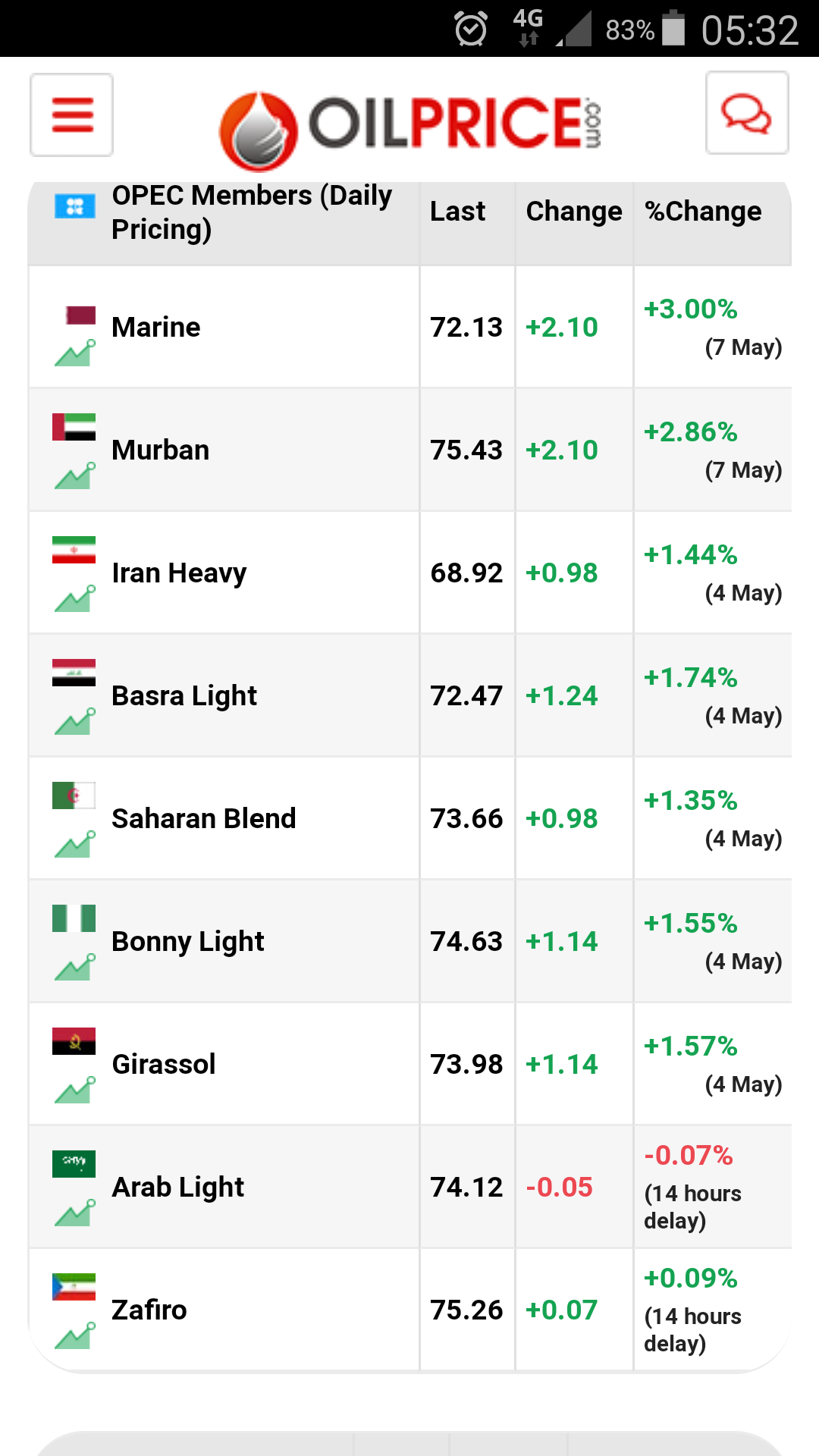This screenshot has width=819, height=1456.
Task: Open the chart icon under Marine's flag
Action: point(75,353)
